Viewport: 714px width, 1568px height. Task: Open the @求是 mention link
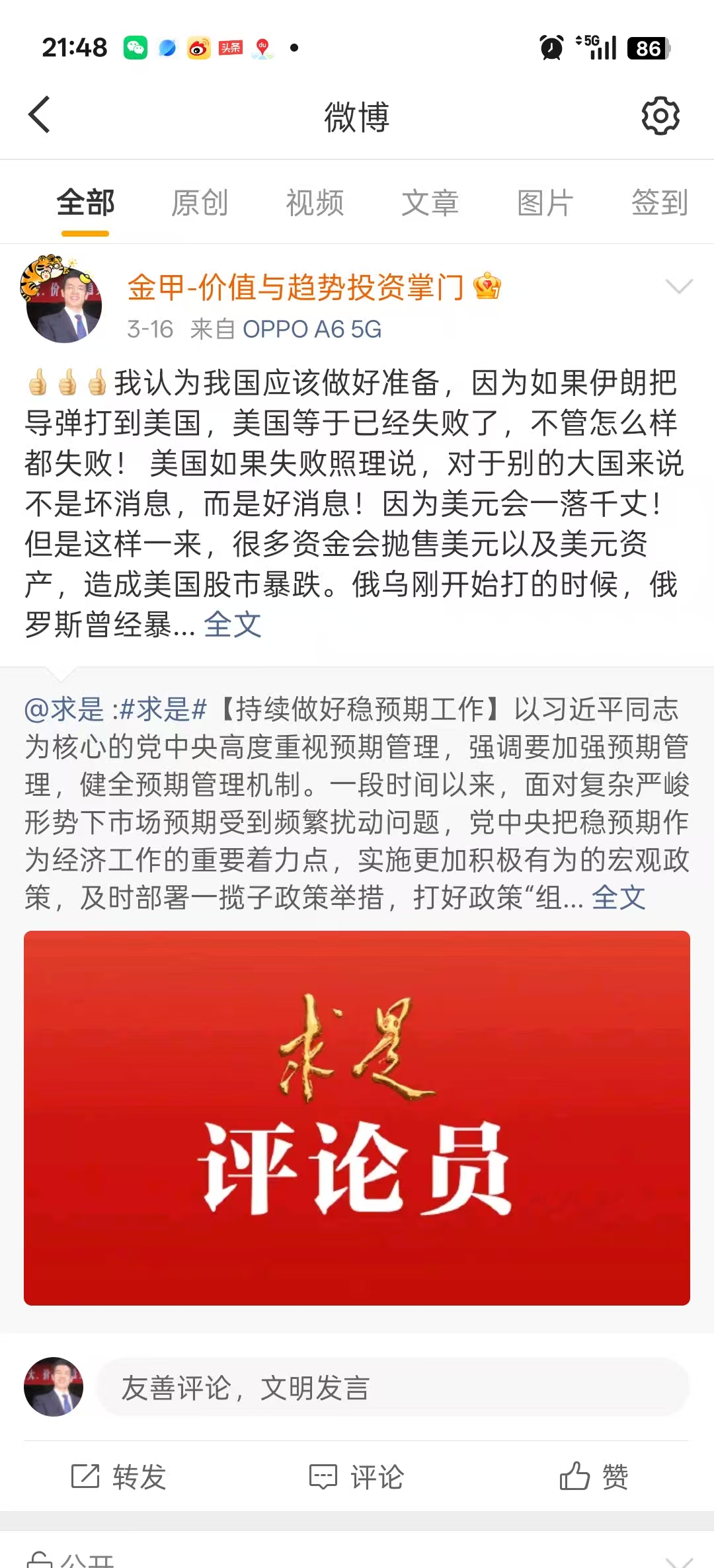coord(63,710)
